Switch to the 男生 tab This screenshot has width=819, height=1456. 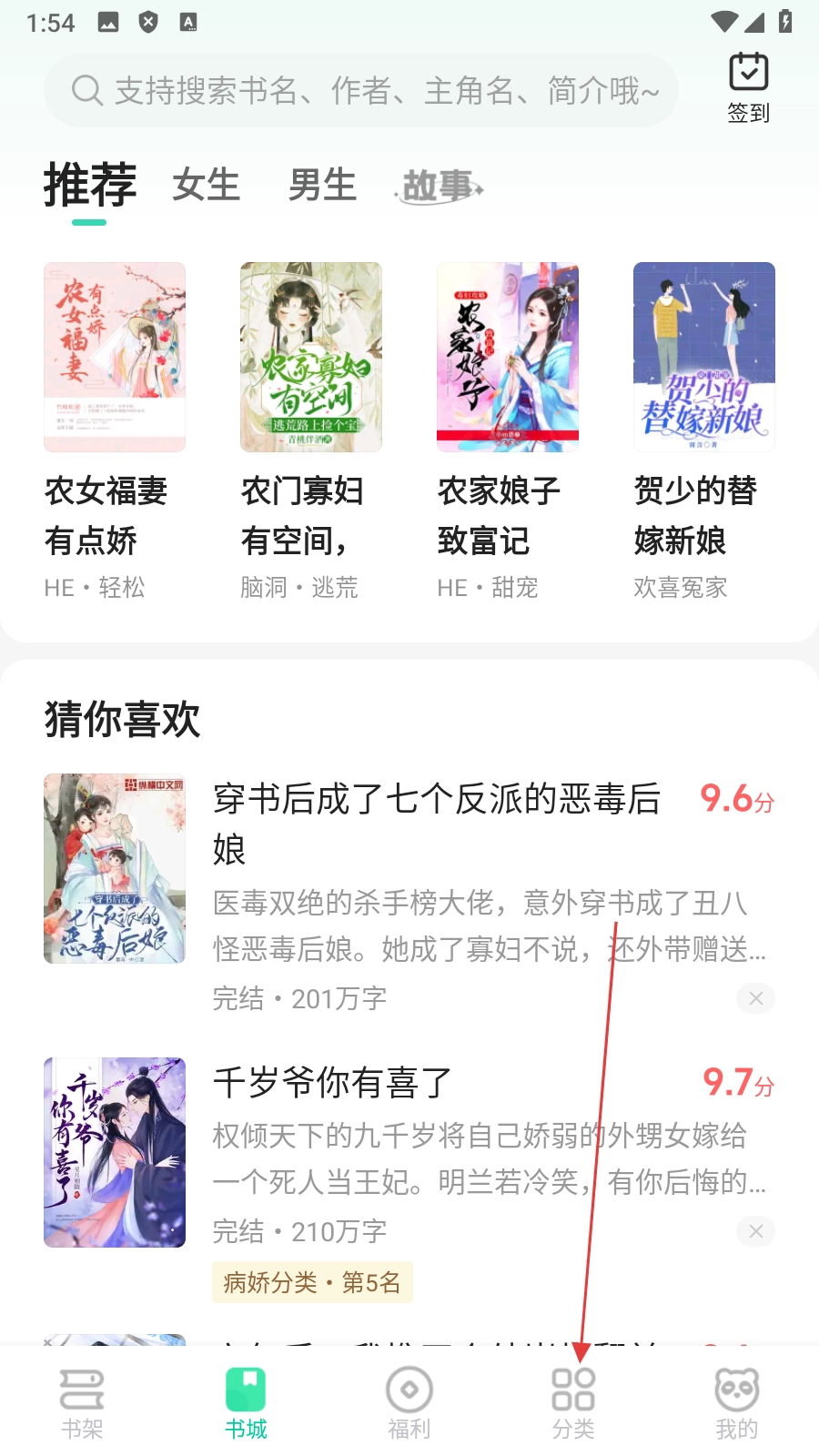322,186
